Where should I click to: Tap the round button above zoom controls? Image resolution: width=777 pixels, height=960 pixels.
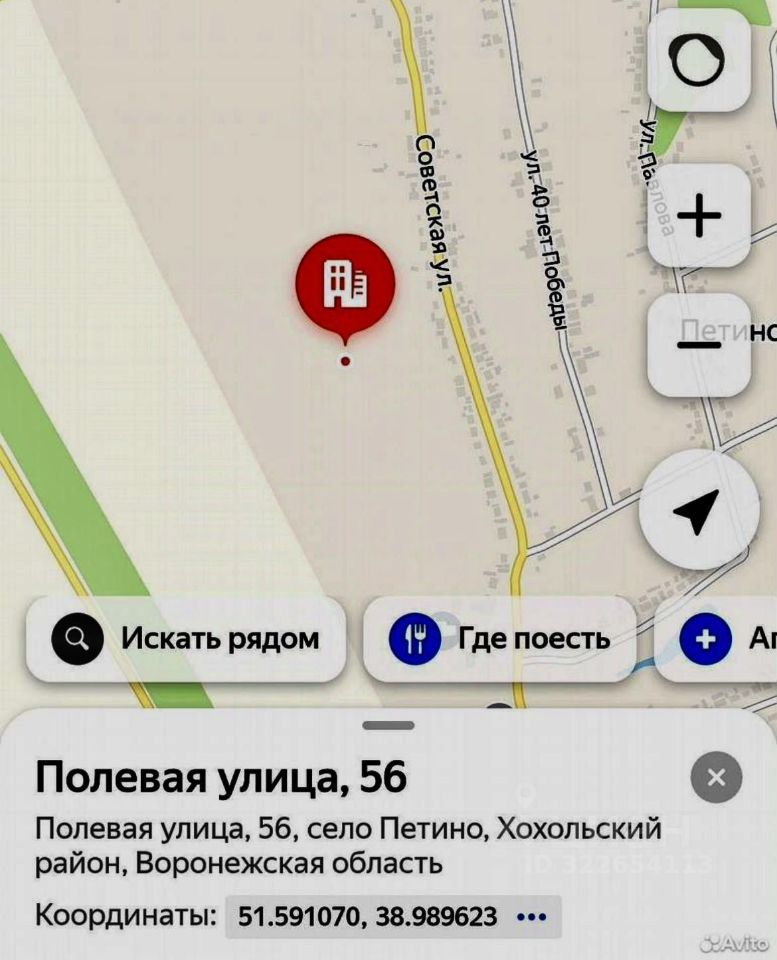coord(699,62)
